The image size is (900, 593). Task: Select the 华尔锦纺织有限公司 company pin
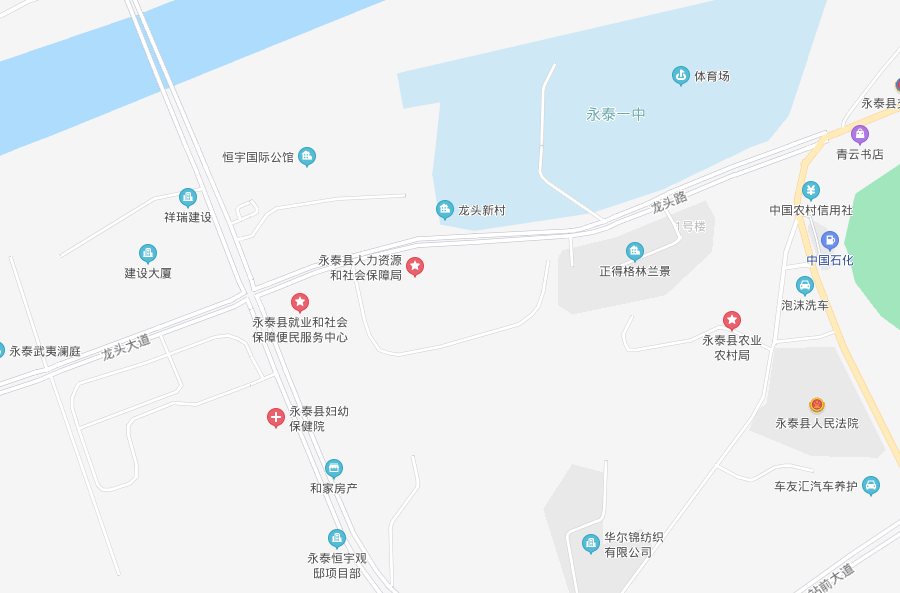pos(591,543)
